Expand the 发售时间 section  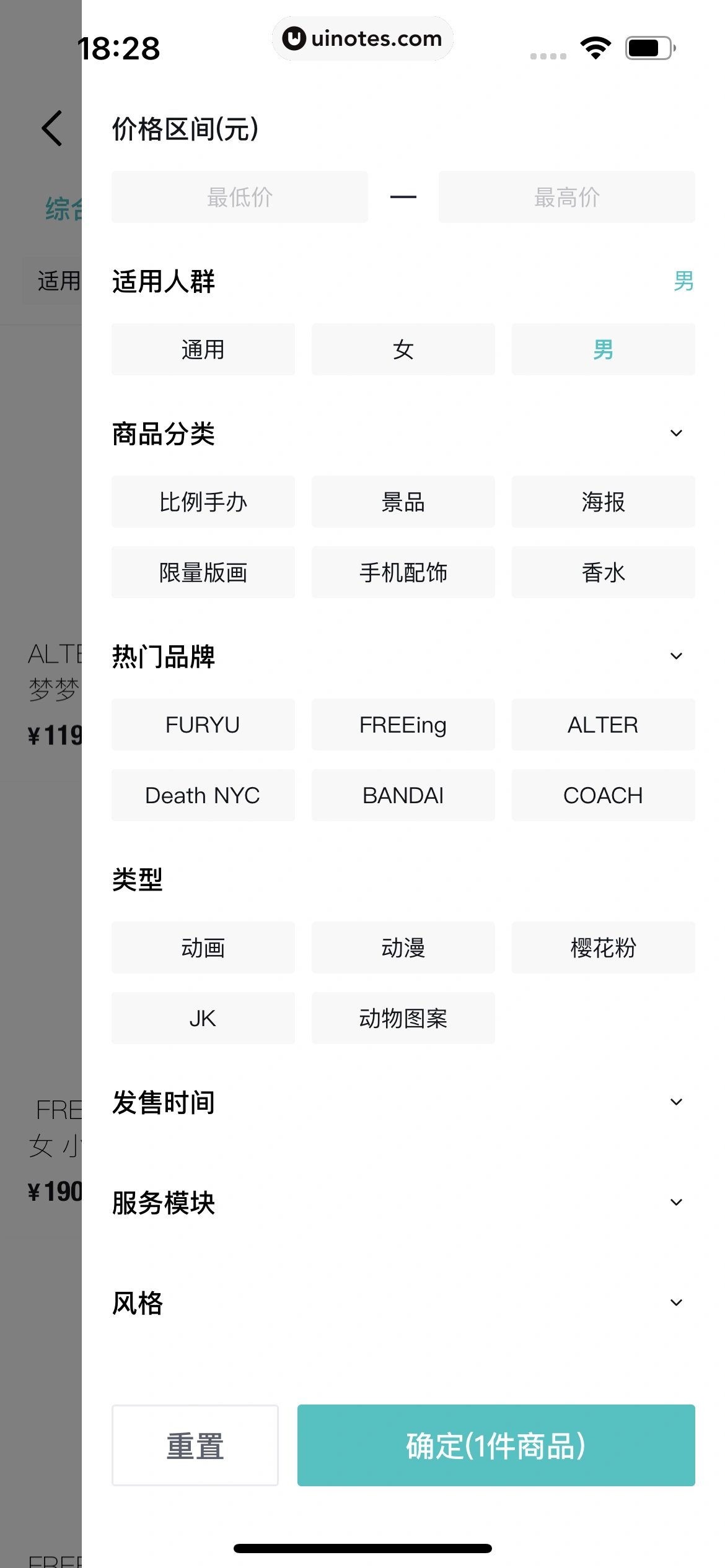click(676, 1102)
